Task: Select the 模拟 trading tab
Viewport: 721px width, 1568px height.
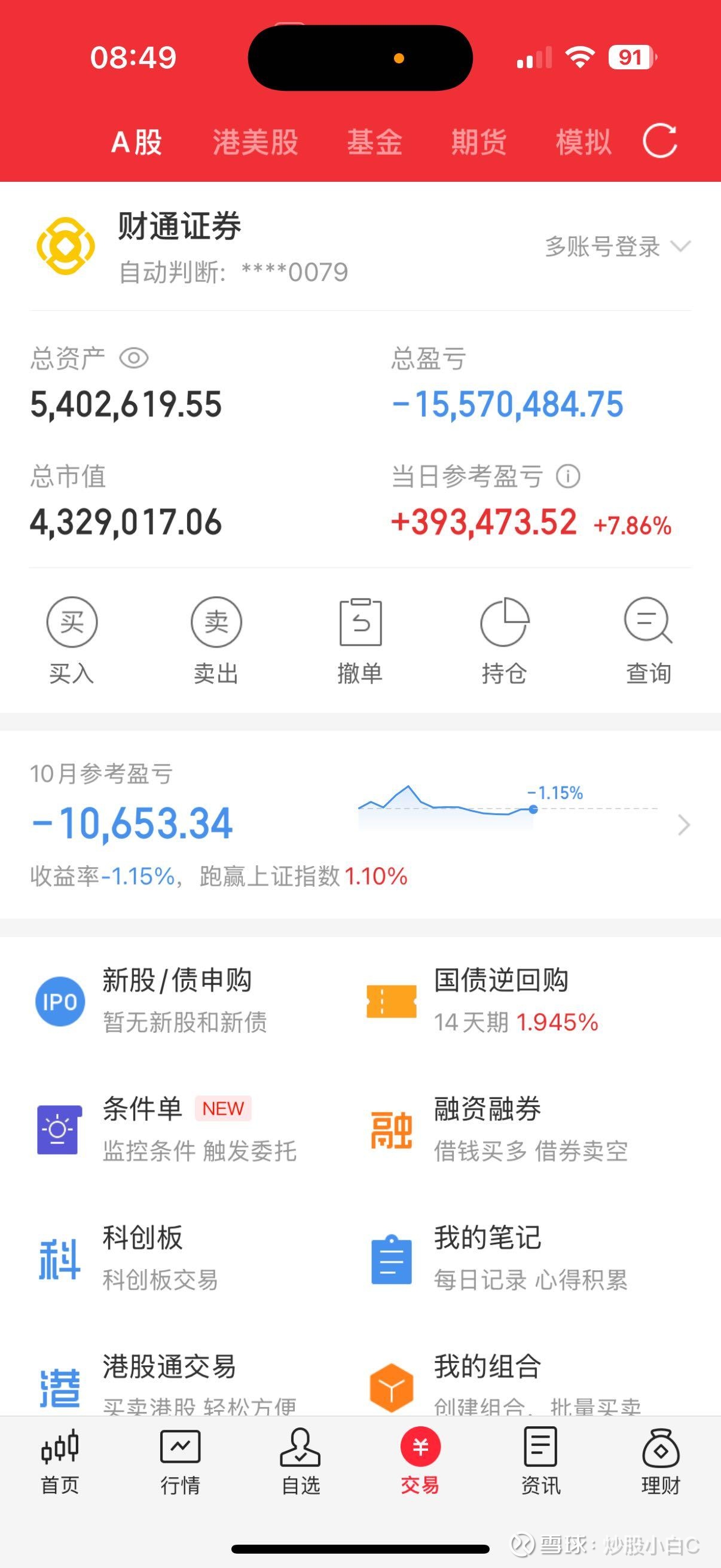Action: tap(583, 142)
